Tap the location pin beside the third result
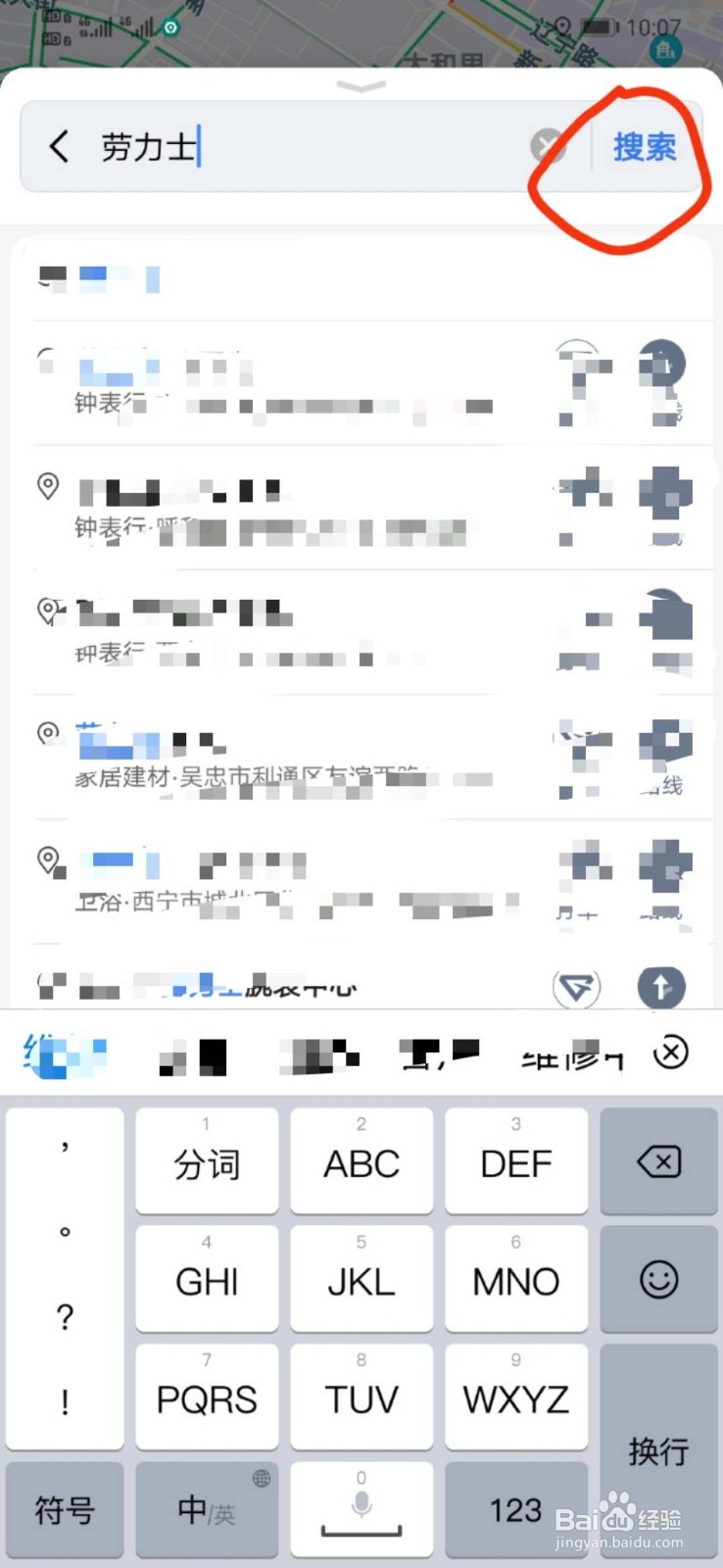The height and width of the screenshot is (1568, 723). 48,487
